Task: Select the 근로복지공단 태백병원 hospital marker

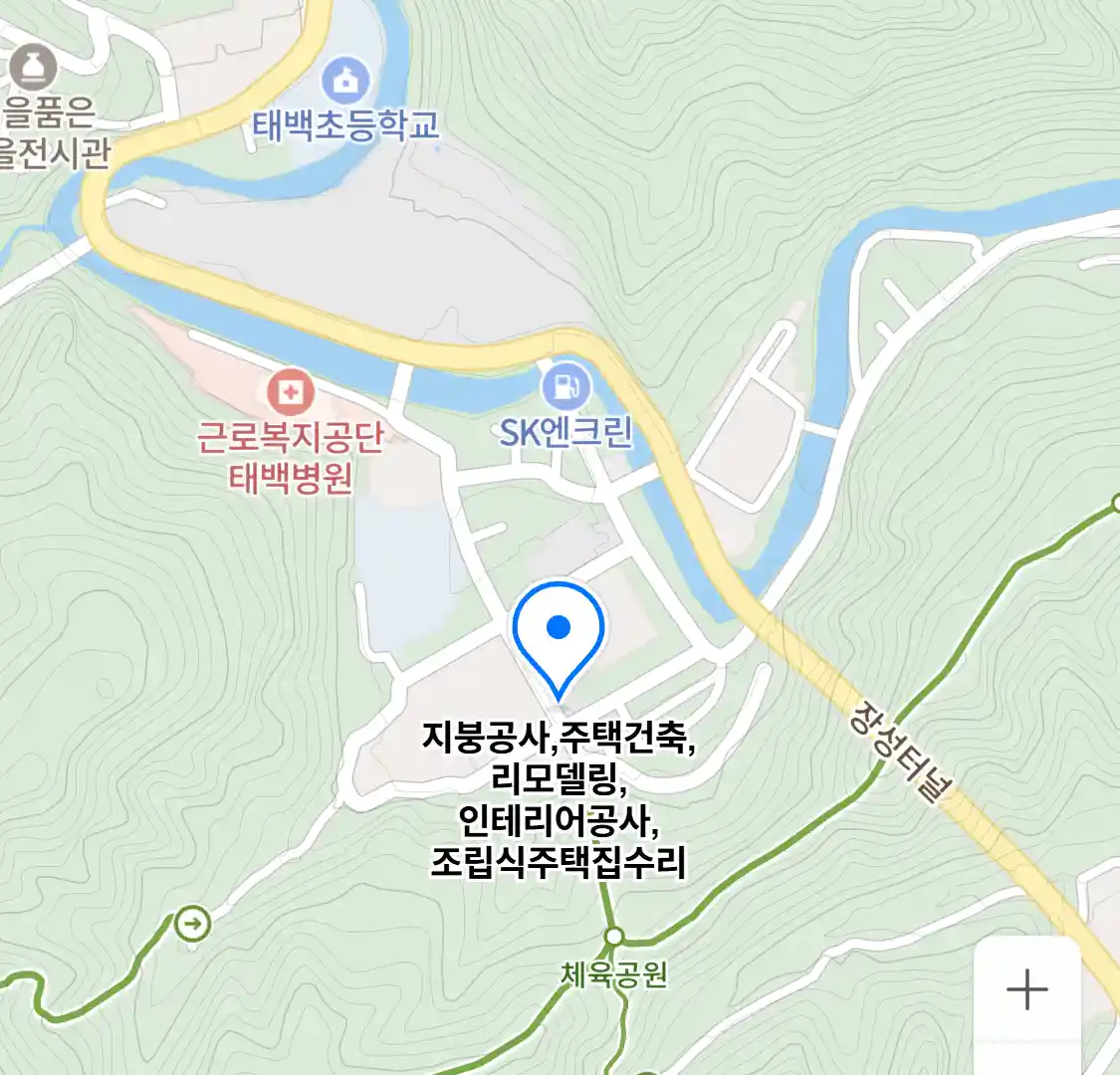Action: 291,393
